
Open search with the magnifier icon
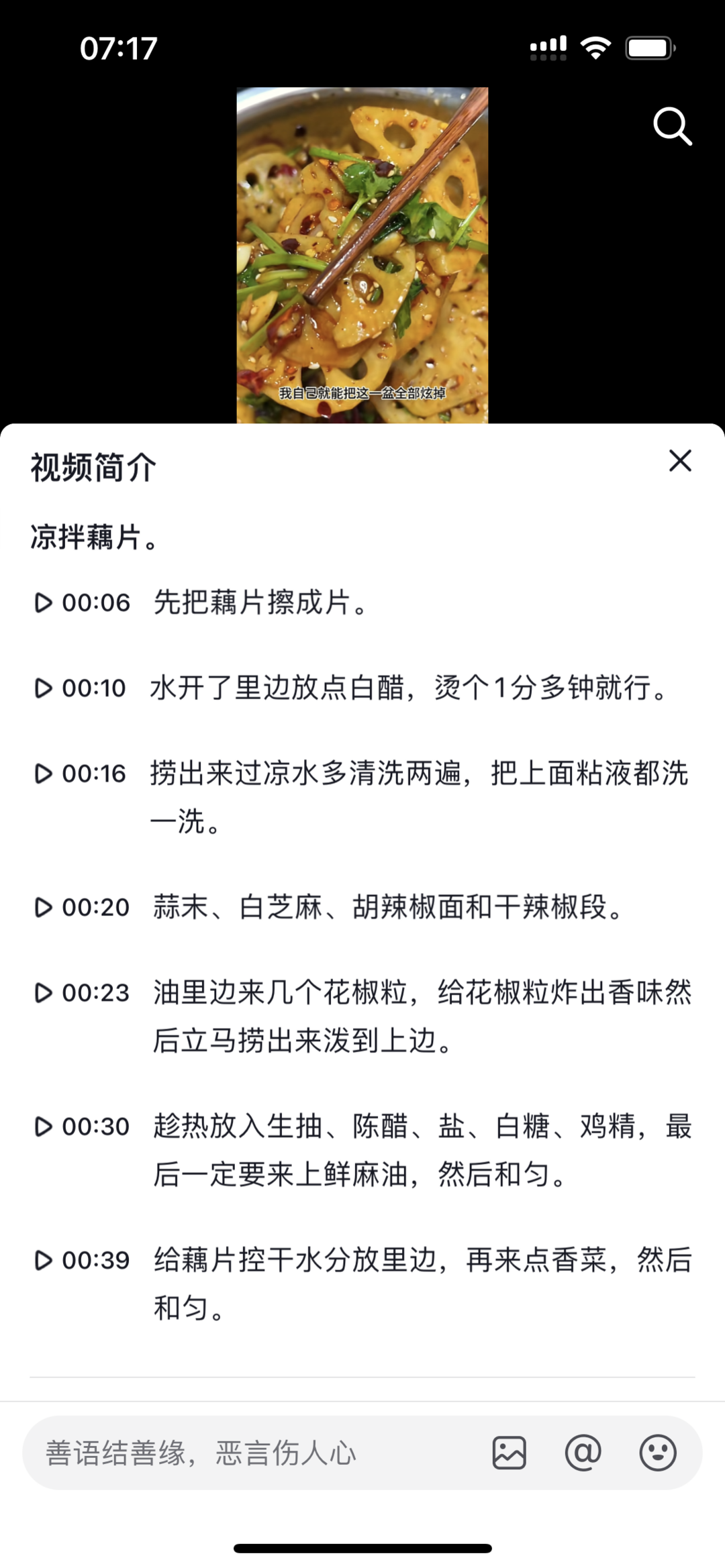(x=672, y=126)
